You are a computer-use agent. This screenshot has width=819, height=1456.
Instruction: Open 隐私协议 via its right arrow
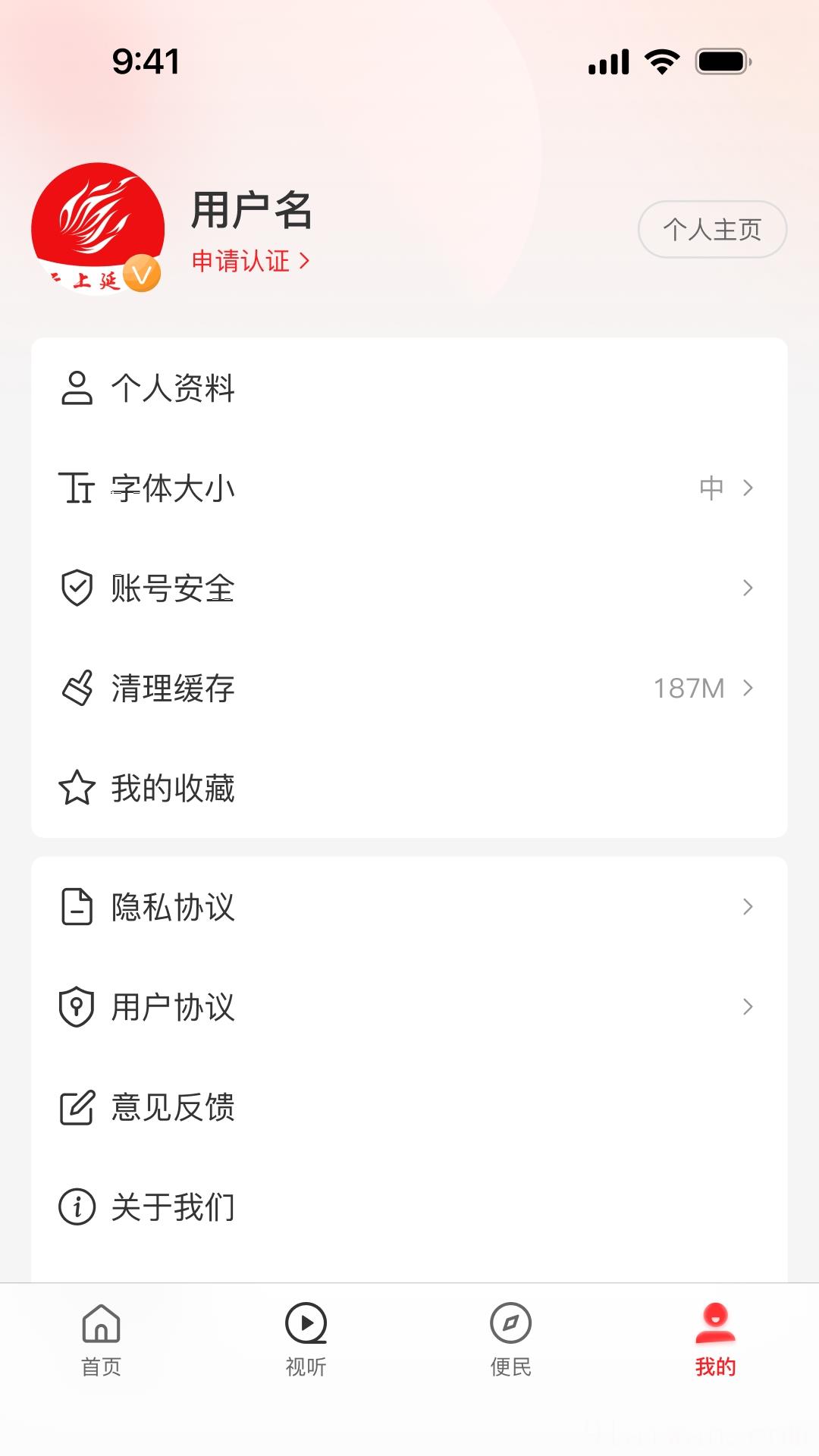748,907
